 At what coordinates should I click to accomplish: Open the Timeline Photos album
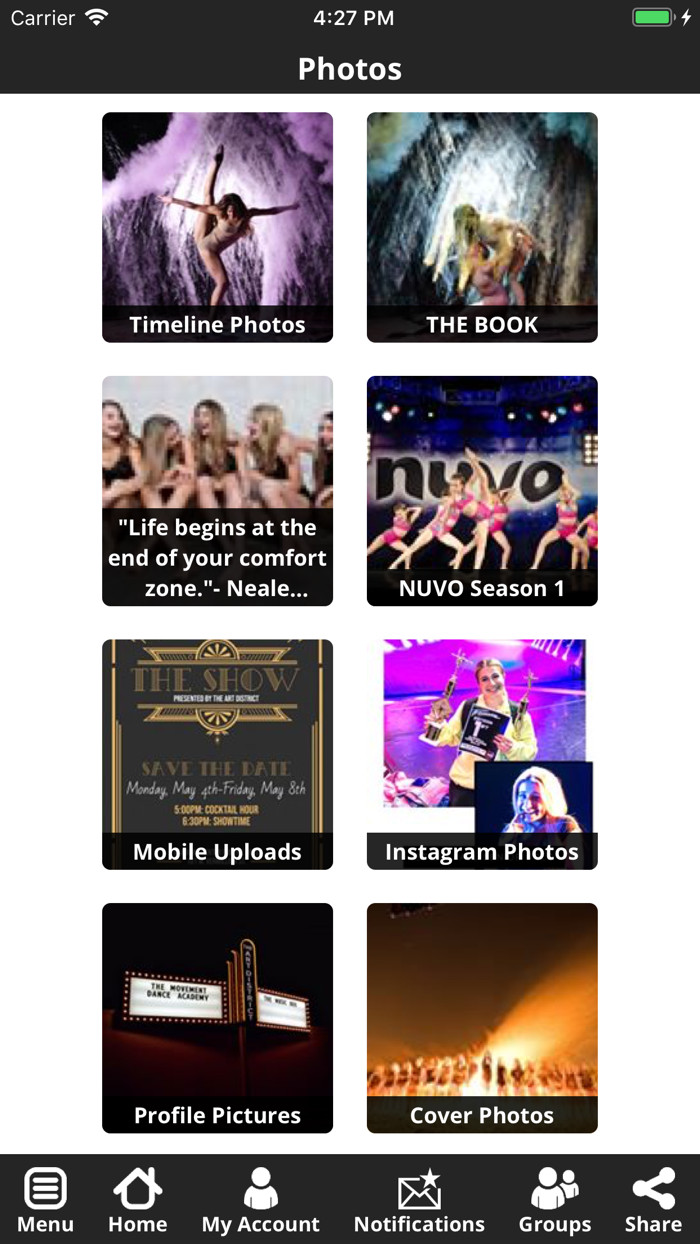click(217, 227)
